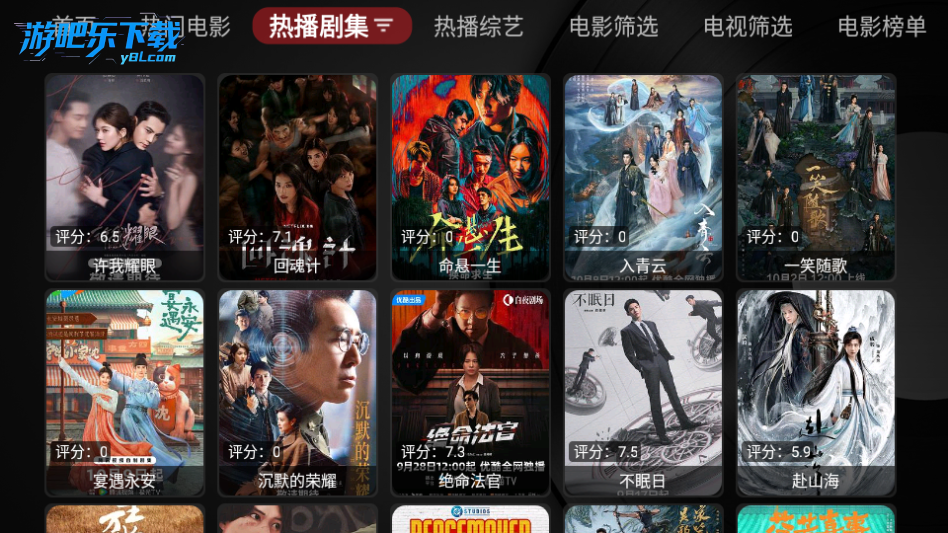Viewport: 948px width, 533px height.
Task: View details for 命悬一生
Action: tap(471, 177)
